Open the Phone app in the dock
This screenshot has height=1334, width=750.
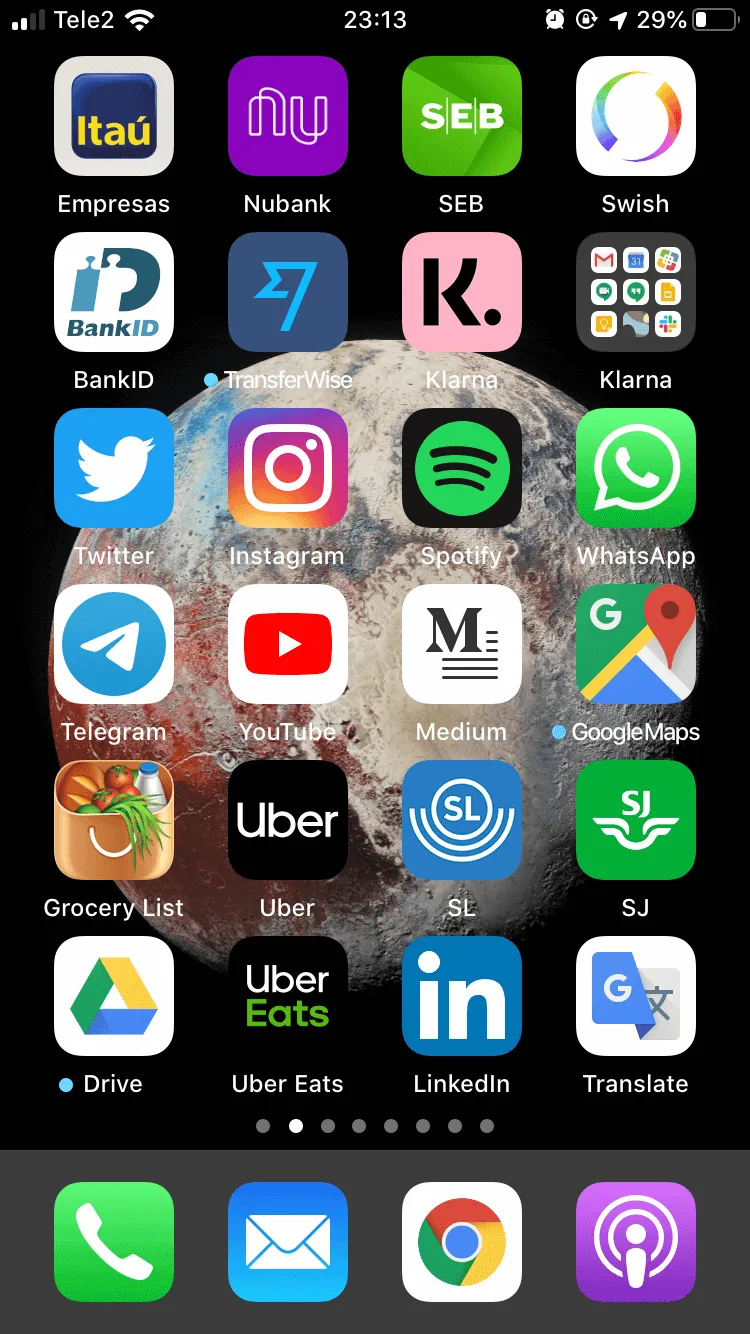114,1242
